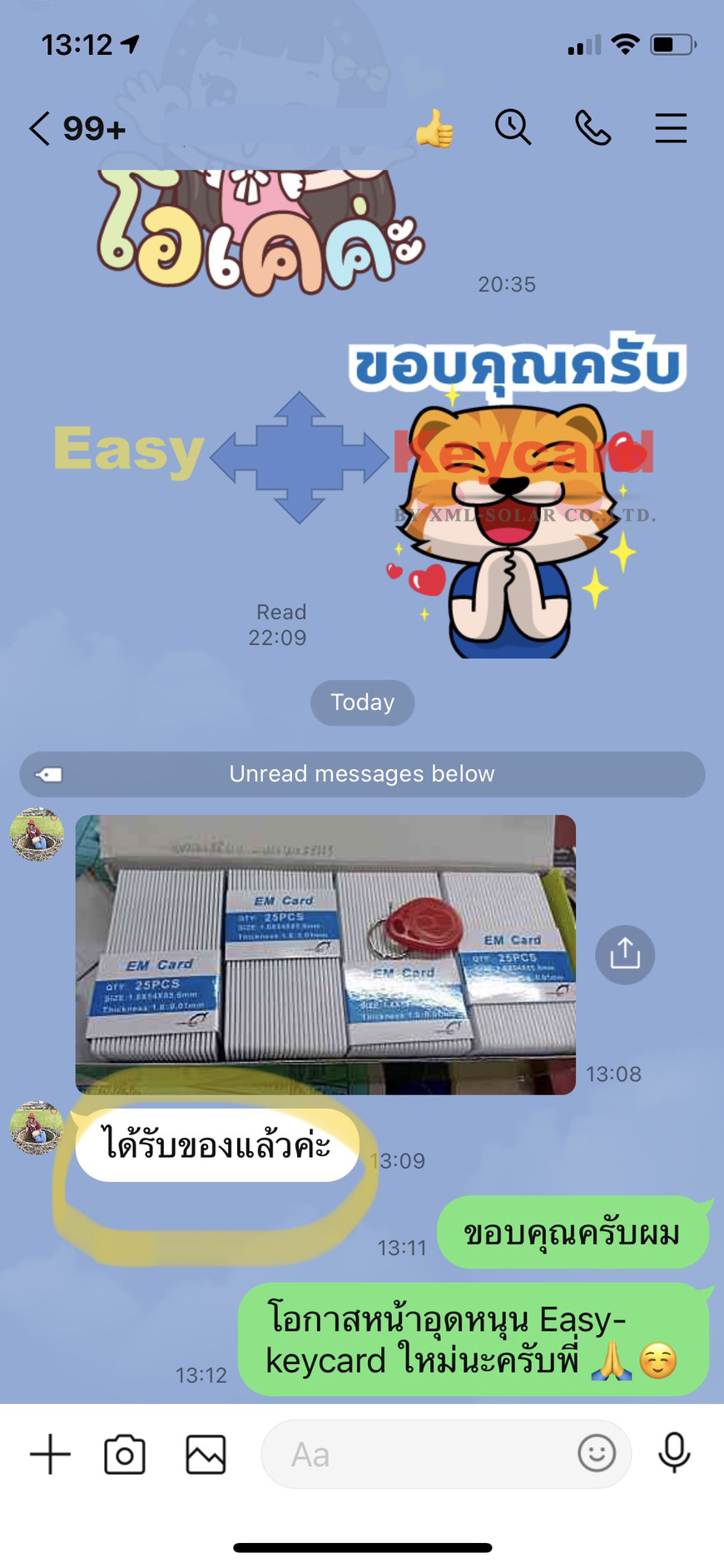Go back to the chat list
724x1568 pixels.
pyautogui.click(x=40, y=129)
